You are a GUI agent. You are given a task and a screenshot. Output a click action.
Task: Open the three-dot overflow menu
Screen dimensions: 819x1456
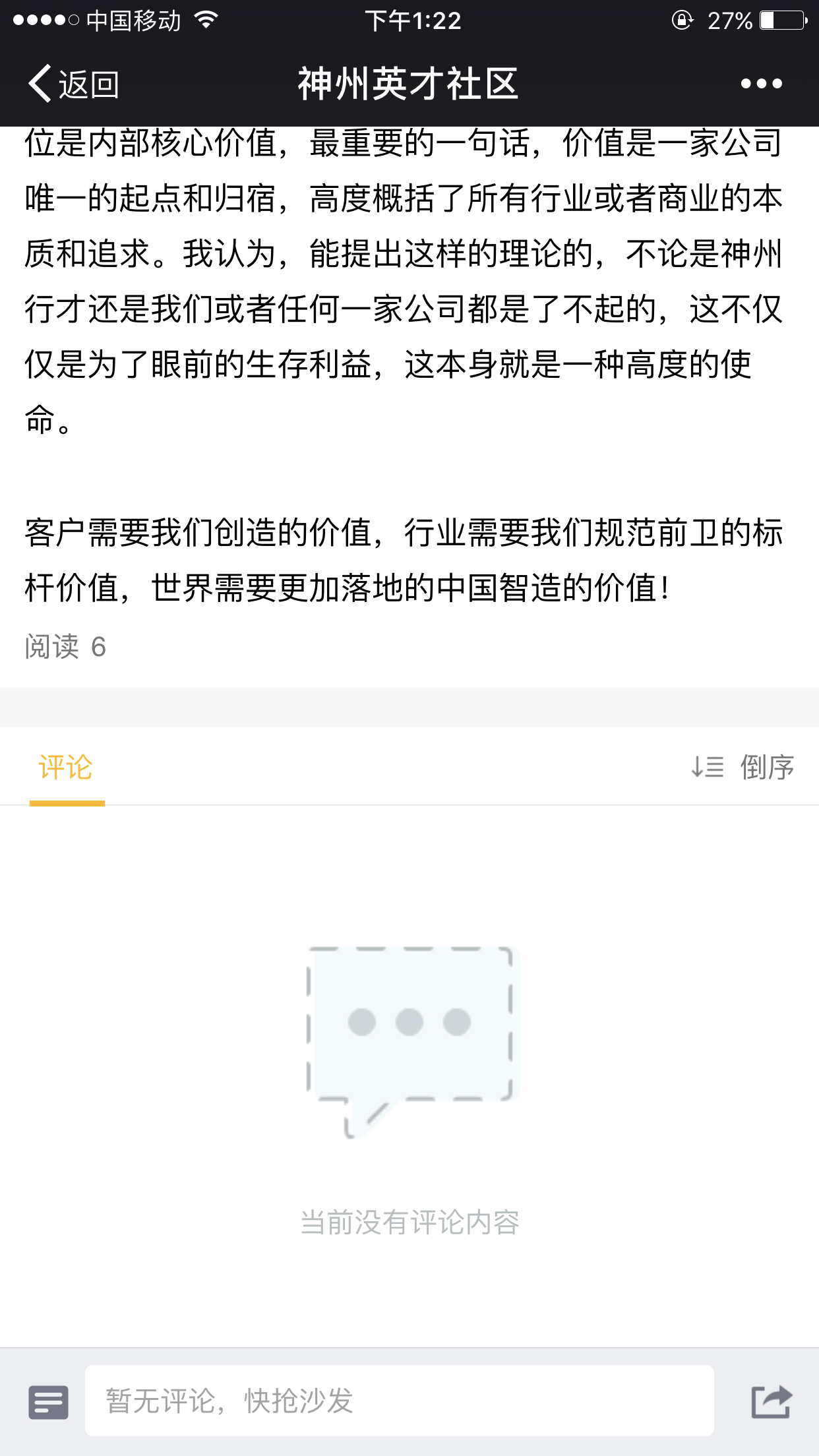(x=761, y=84)
